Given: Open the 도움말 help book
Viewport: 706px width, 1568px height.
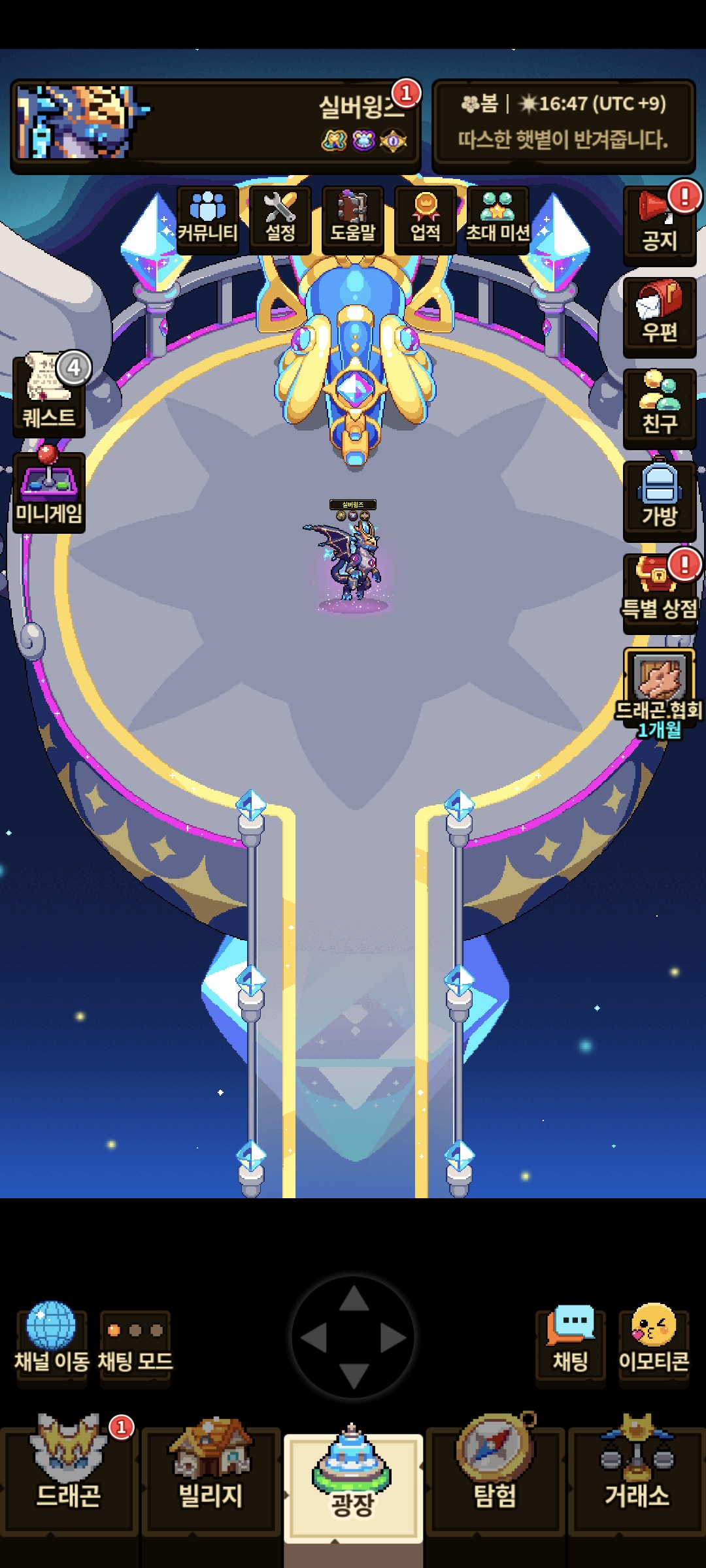Looking at the screenshot, I should click(353, 220).
